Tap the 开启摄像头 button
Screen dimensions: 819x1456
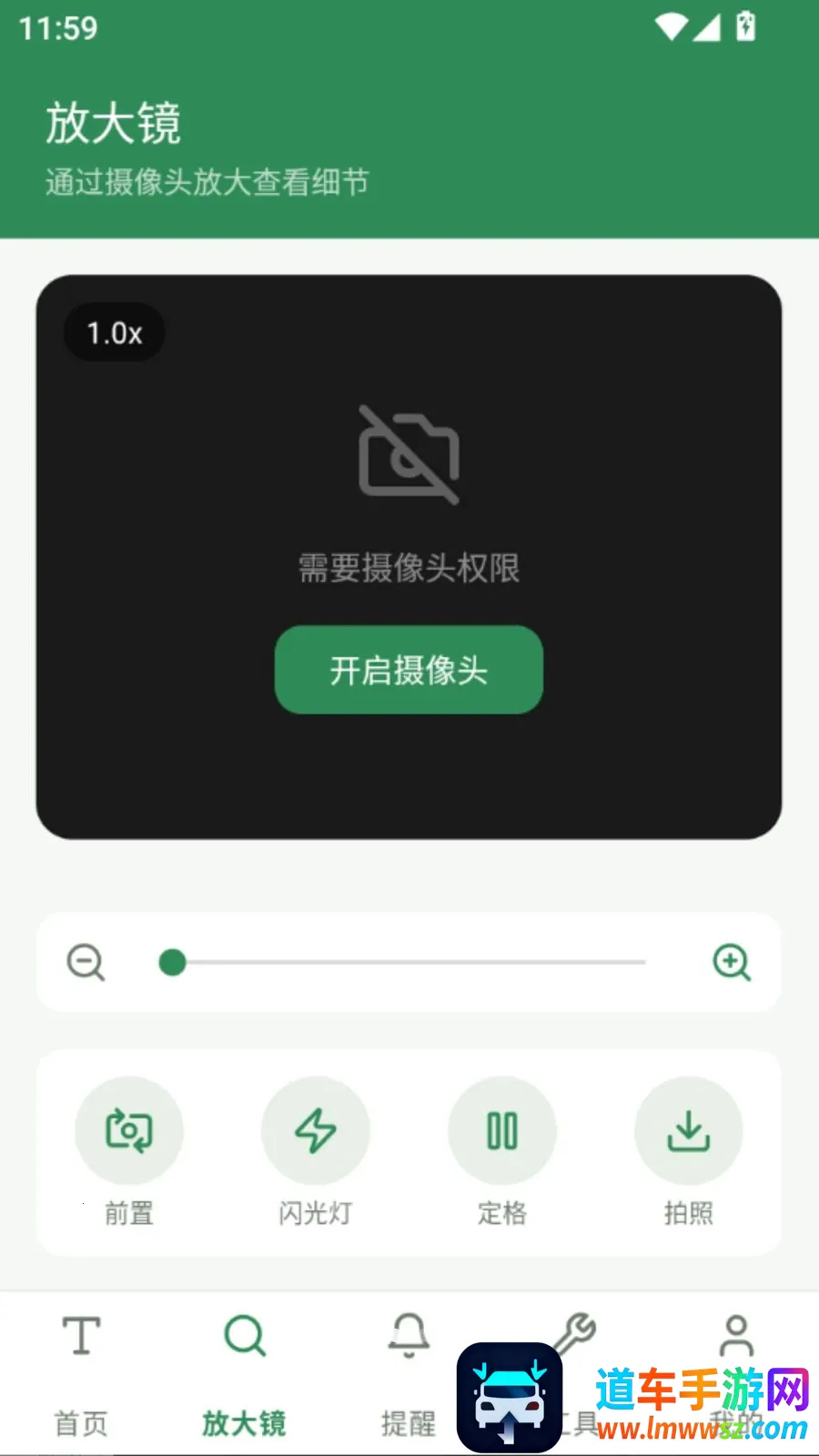click(x=409, y=670)
